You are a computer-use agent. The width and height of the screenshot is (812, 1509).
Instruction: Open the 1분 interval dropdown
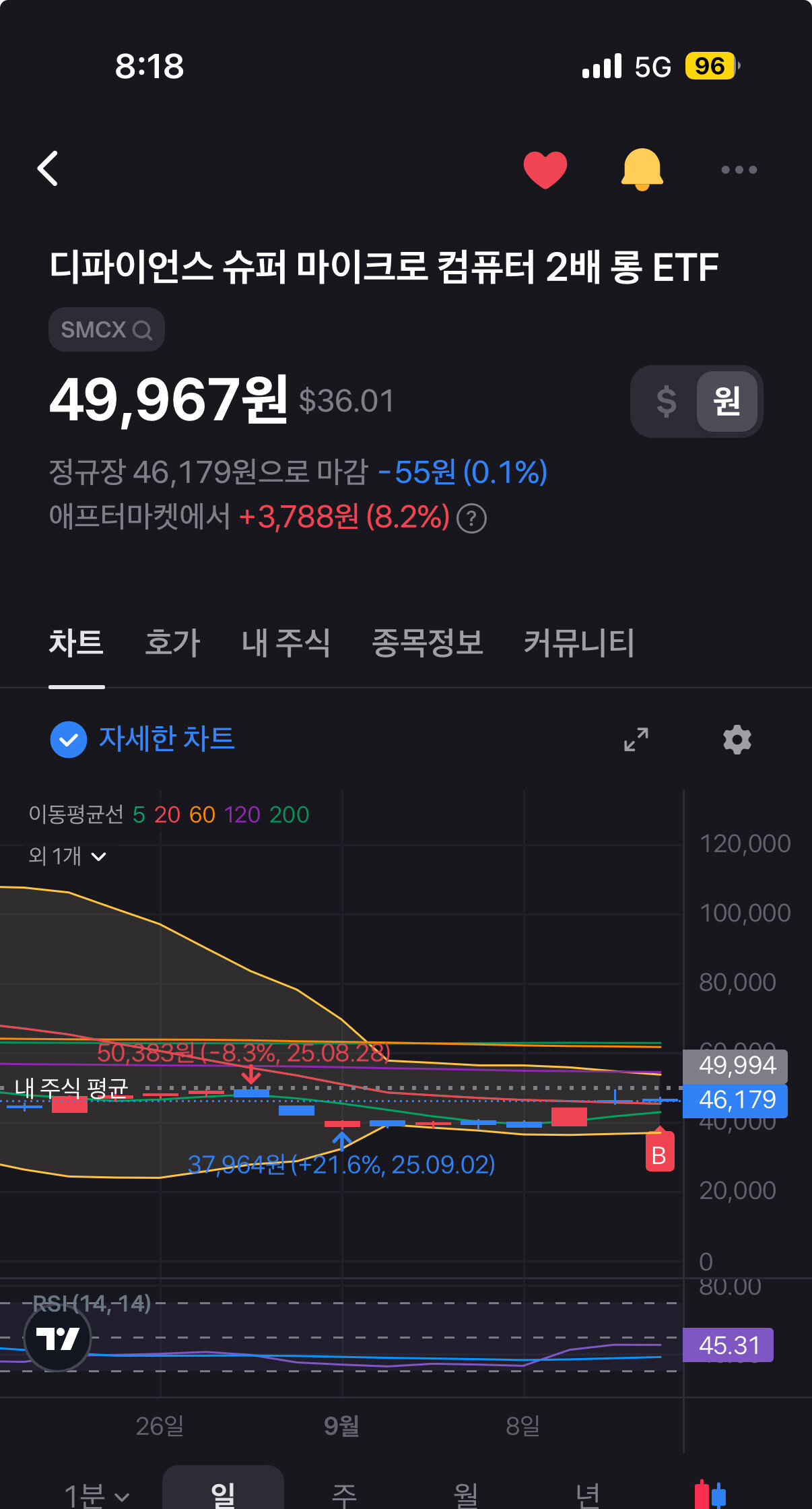tap(96, 1496)
